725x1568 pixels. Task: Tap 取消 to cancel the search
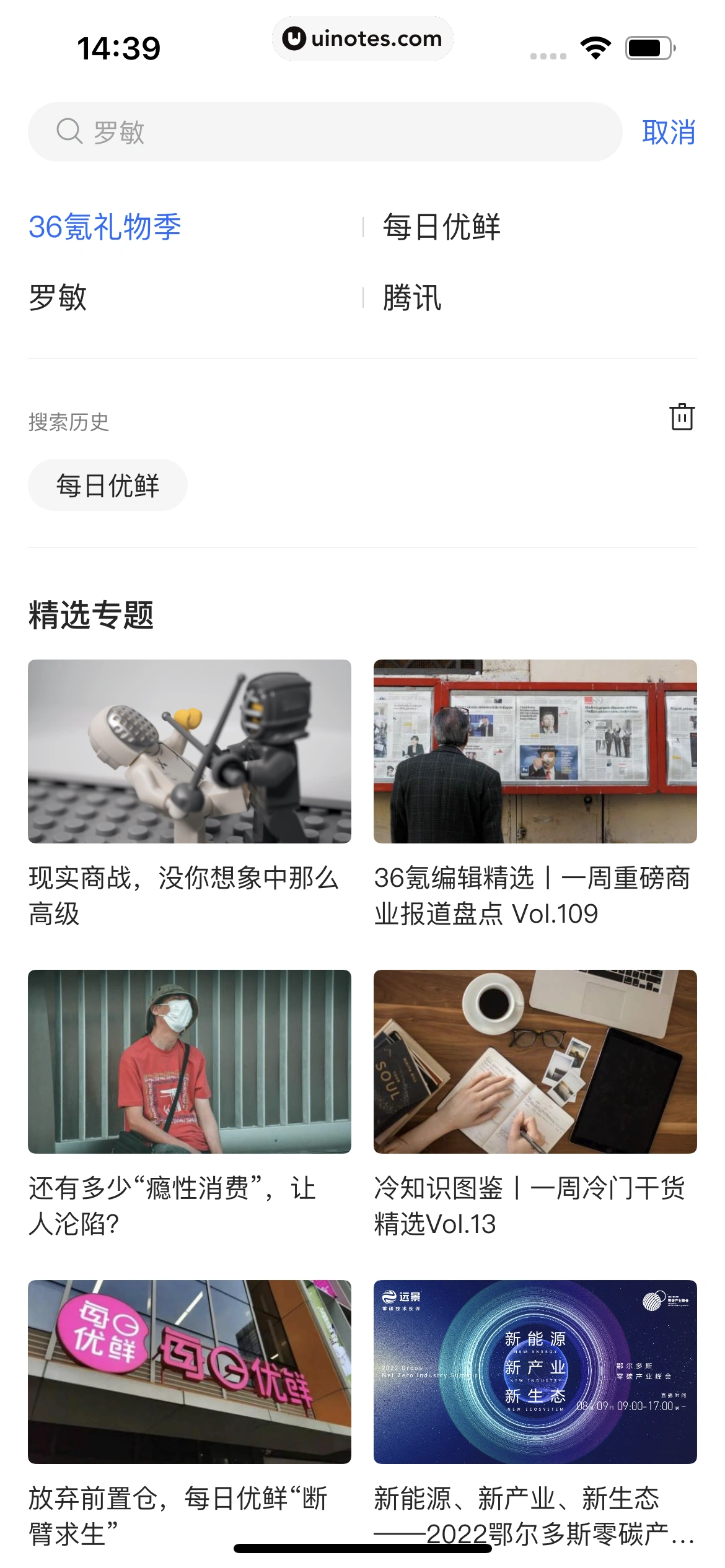pos(670,131)
